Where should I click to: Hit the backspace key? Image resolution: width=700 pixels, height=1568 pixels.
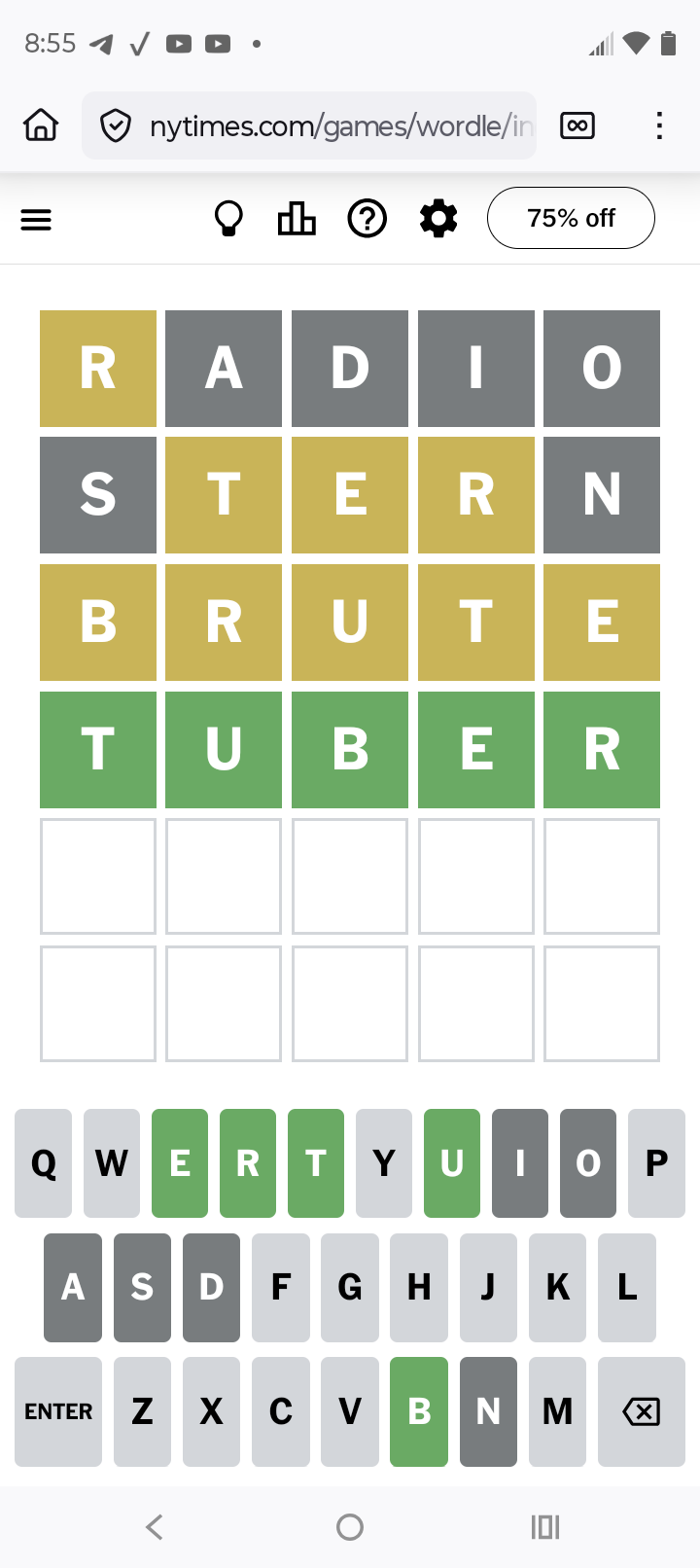point(641,1411)
